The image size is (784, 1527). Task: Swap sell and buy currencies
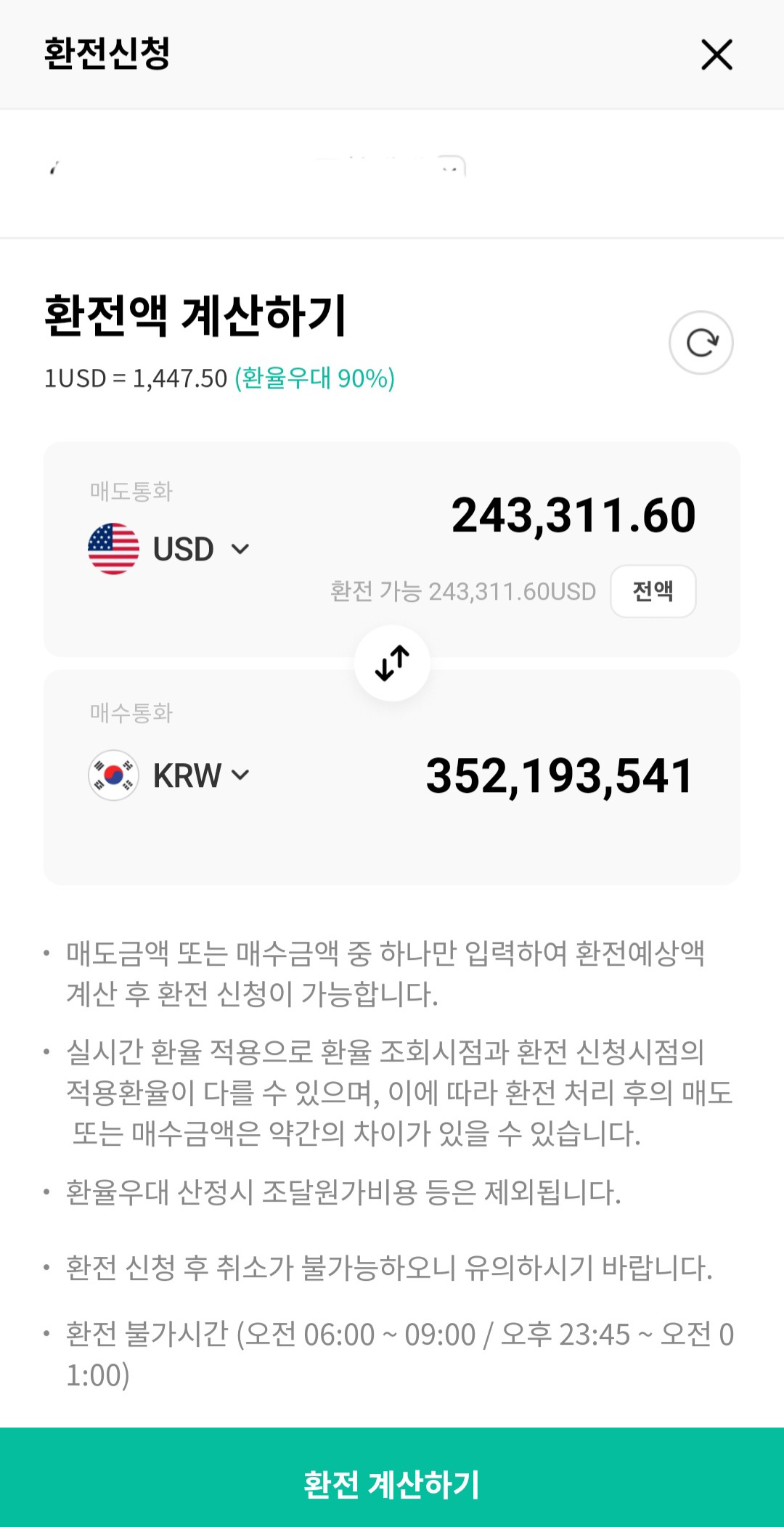click(x=392, y=663)
